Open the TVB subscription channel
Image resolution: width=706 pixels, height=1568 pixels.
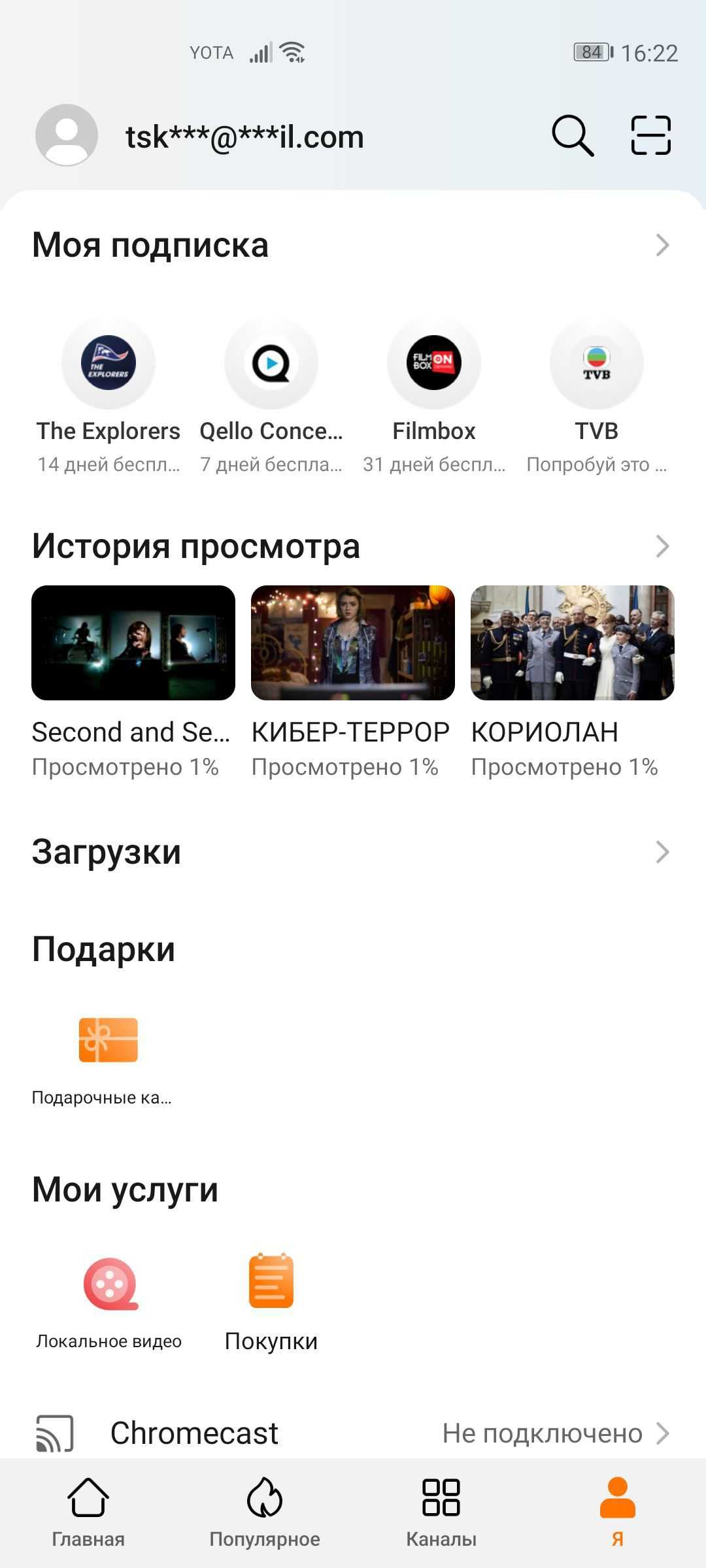596,363
